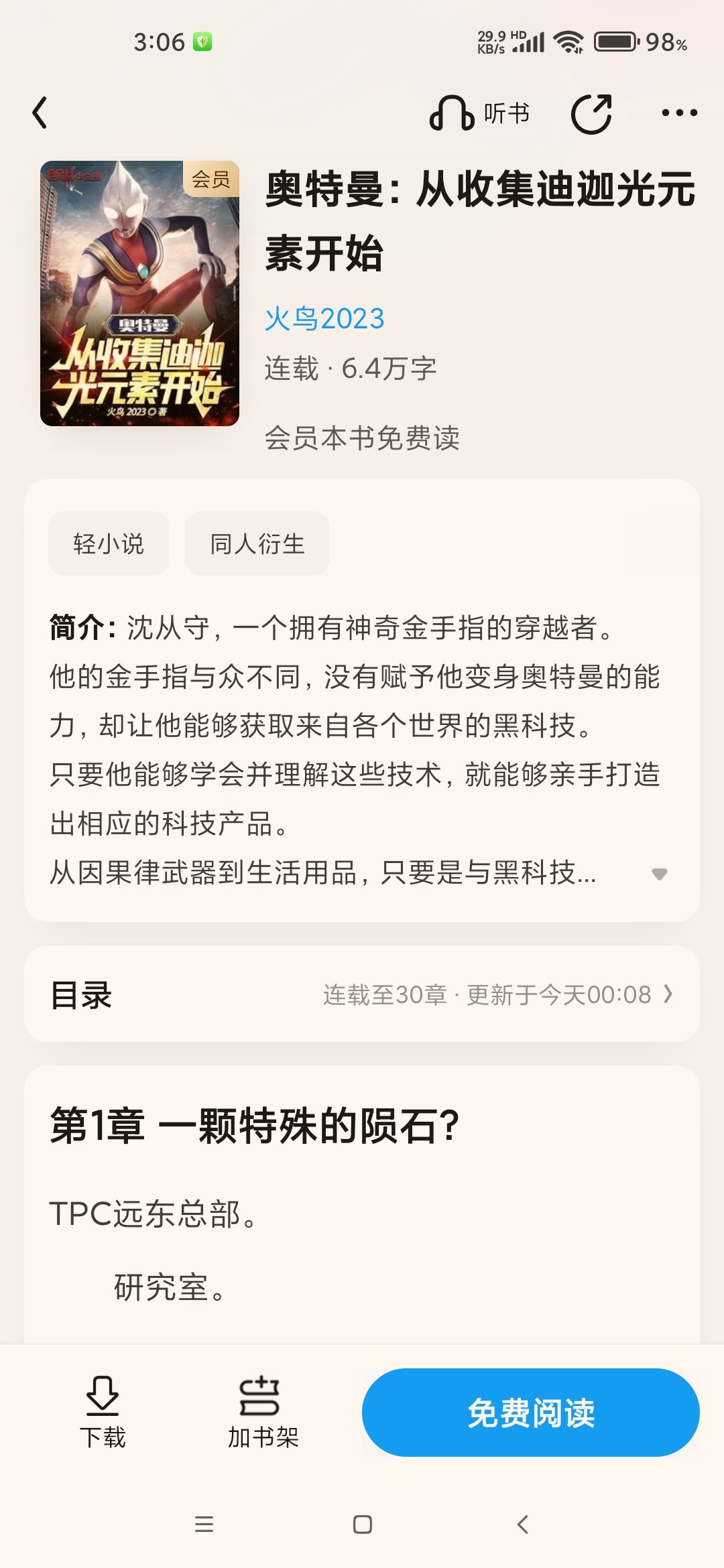Start reading with 免费阅读 button

pos(531,1413)
